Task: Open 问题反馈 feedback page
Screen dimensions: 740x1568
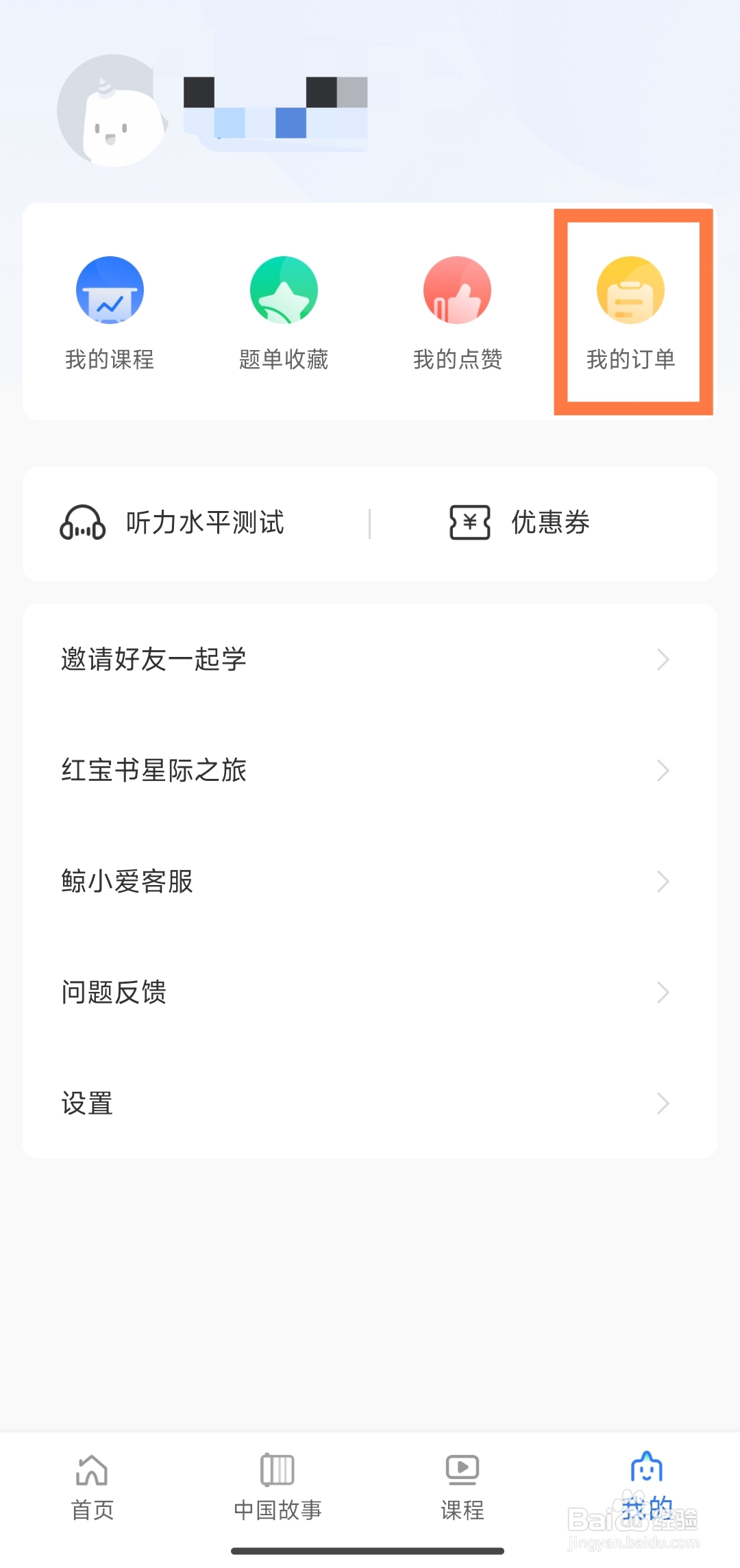Action: [x=114, y=993]
